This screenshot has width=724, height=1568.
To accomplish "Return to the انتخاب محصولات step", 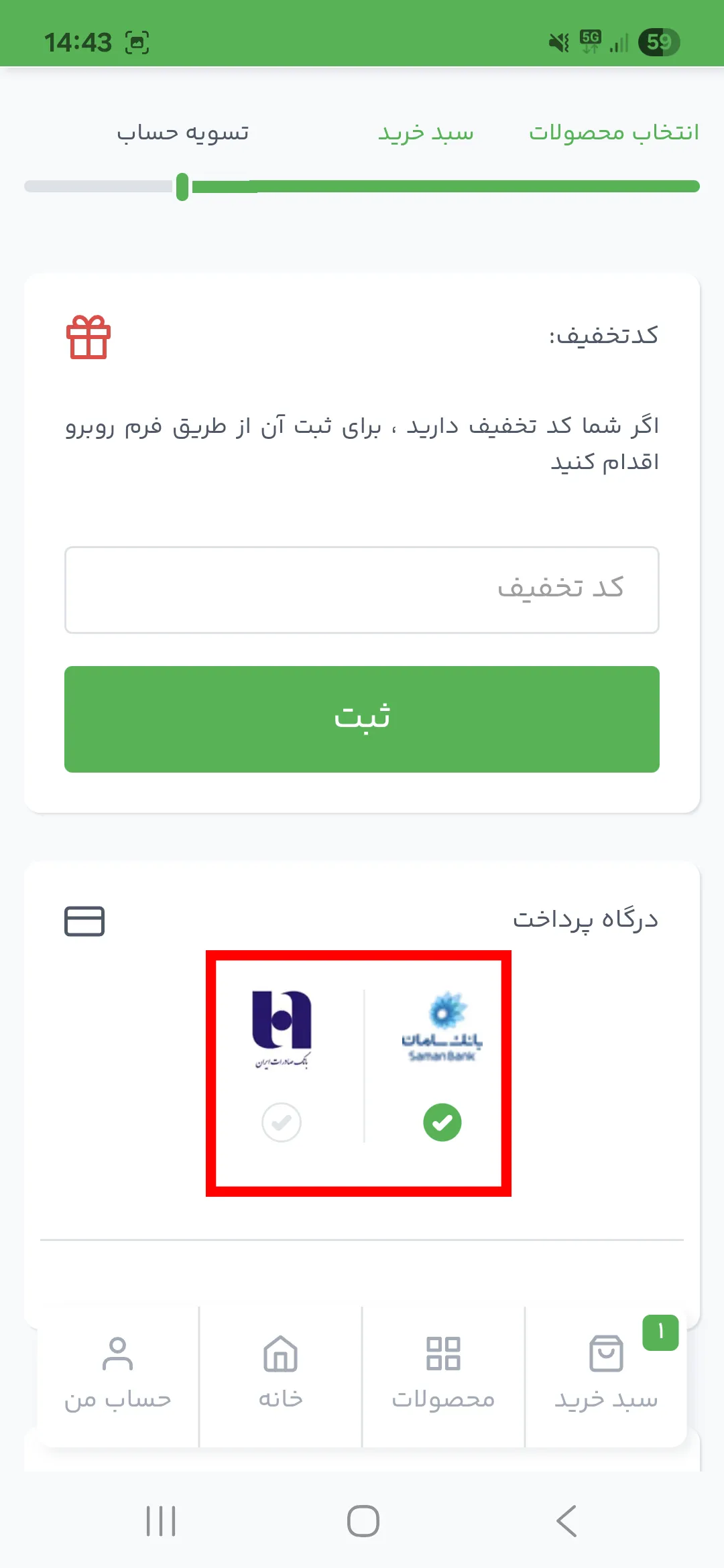I will click(613, 133).
